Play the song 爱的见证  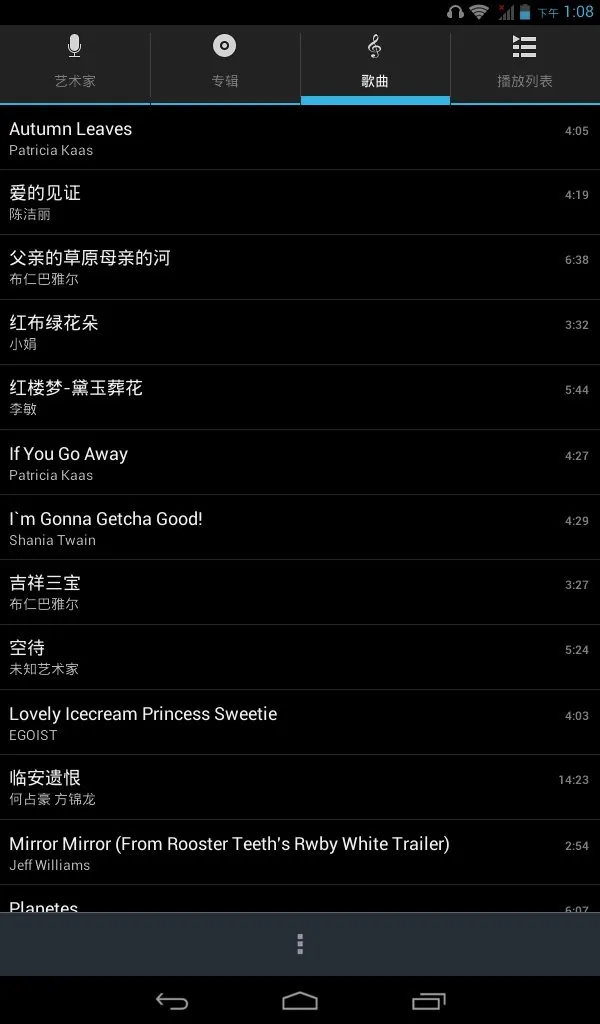[300, 202]
